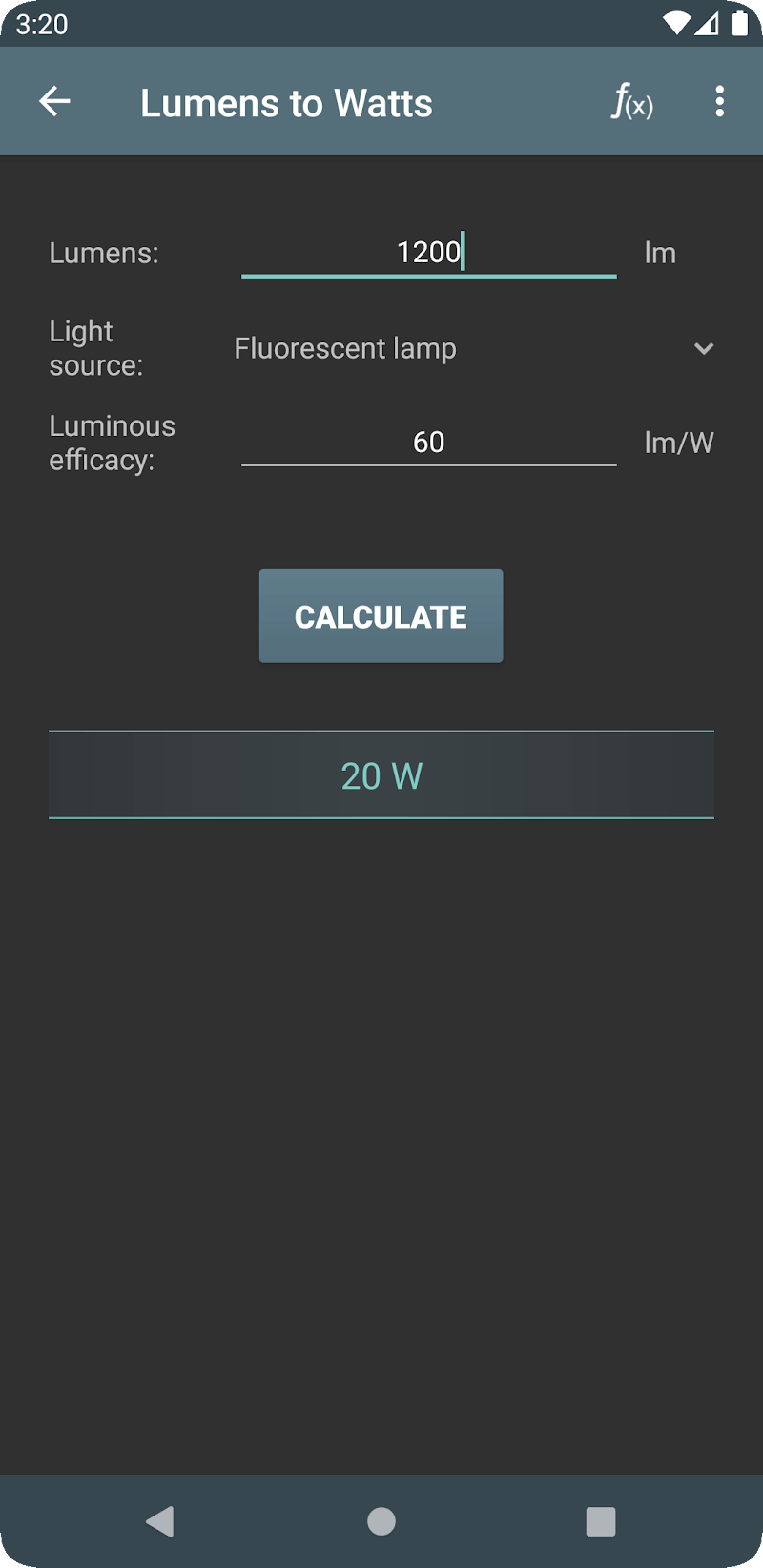Open the f(x) formula icon
Viewport: 763px width, 1568px height.
coord(632,101)
